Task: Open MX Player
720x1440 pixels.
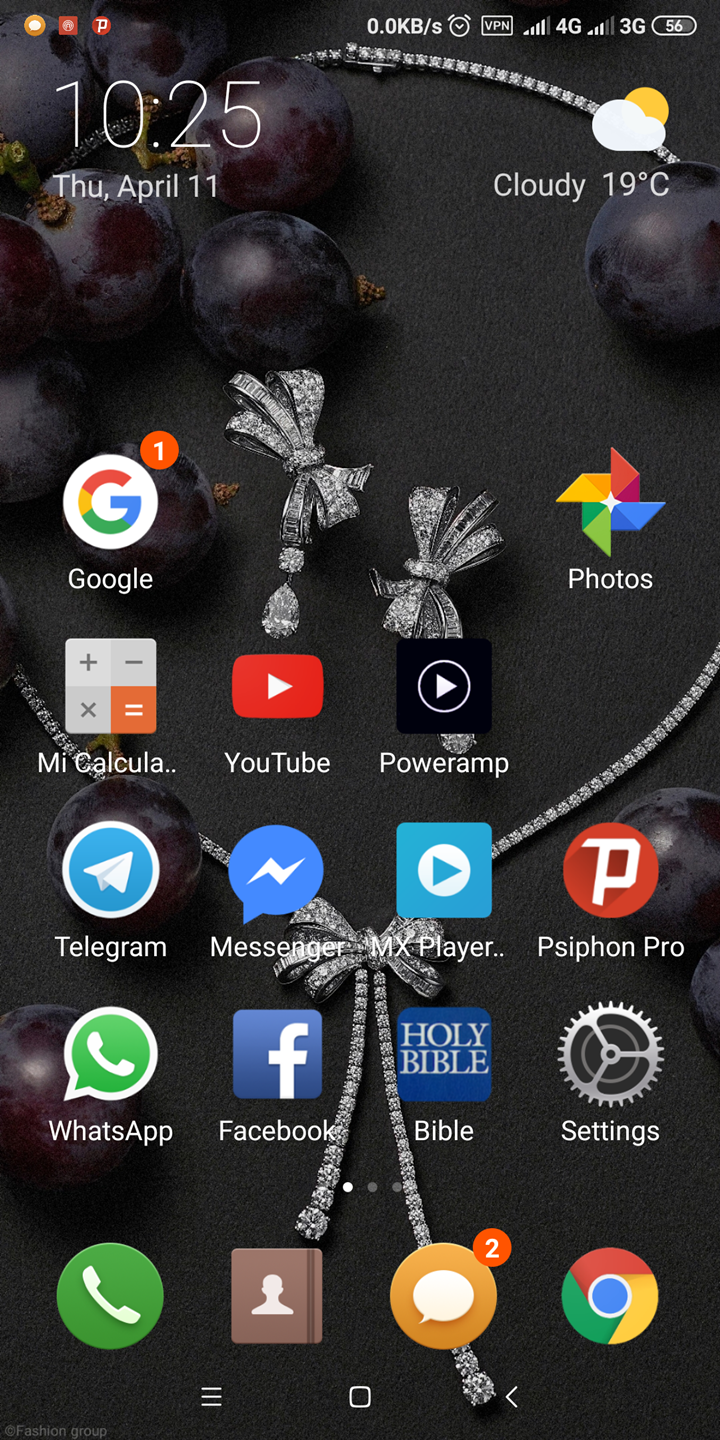Action: coord(444,870)
